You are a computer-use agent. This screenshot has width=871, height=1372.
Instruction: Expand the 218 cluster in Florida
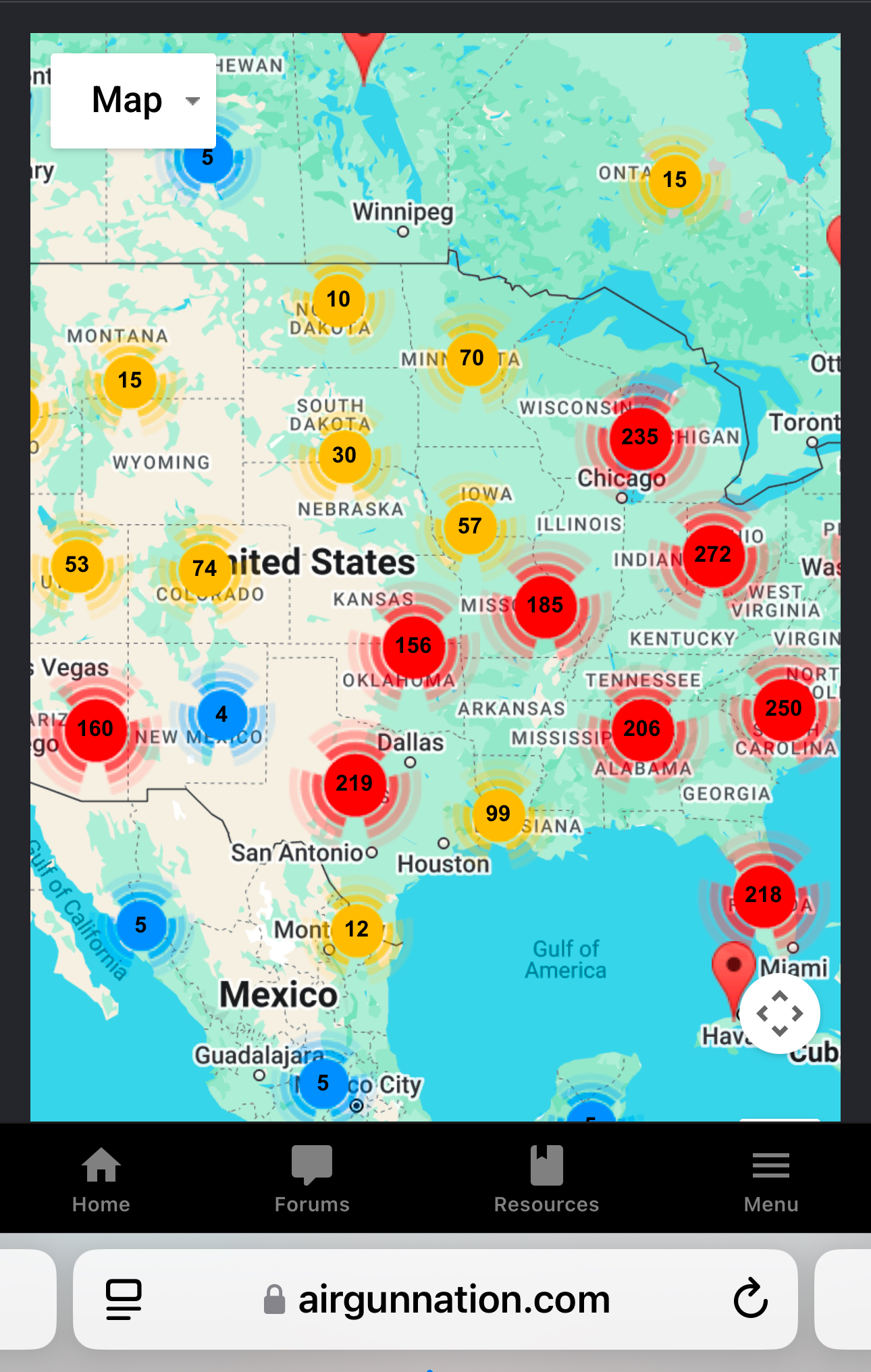click(x=763, y=895)
